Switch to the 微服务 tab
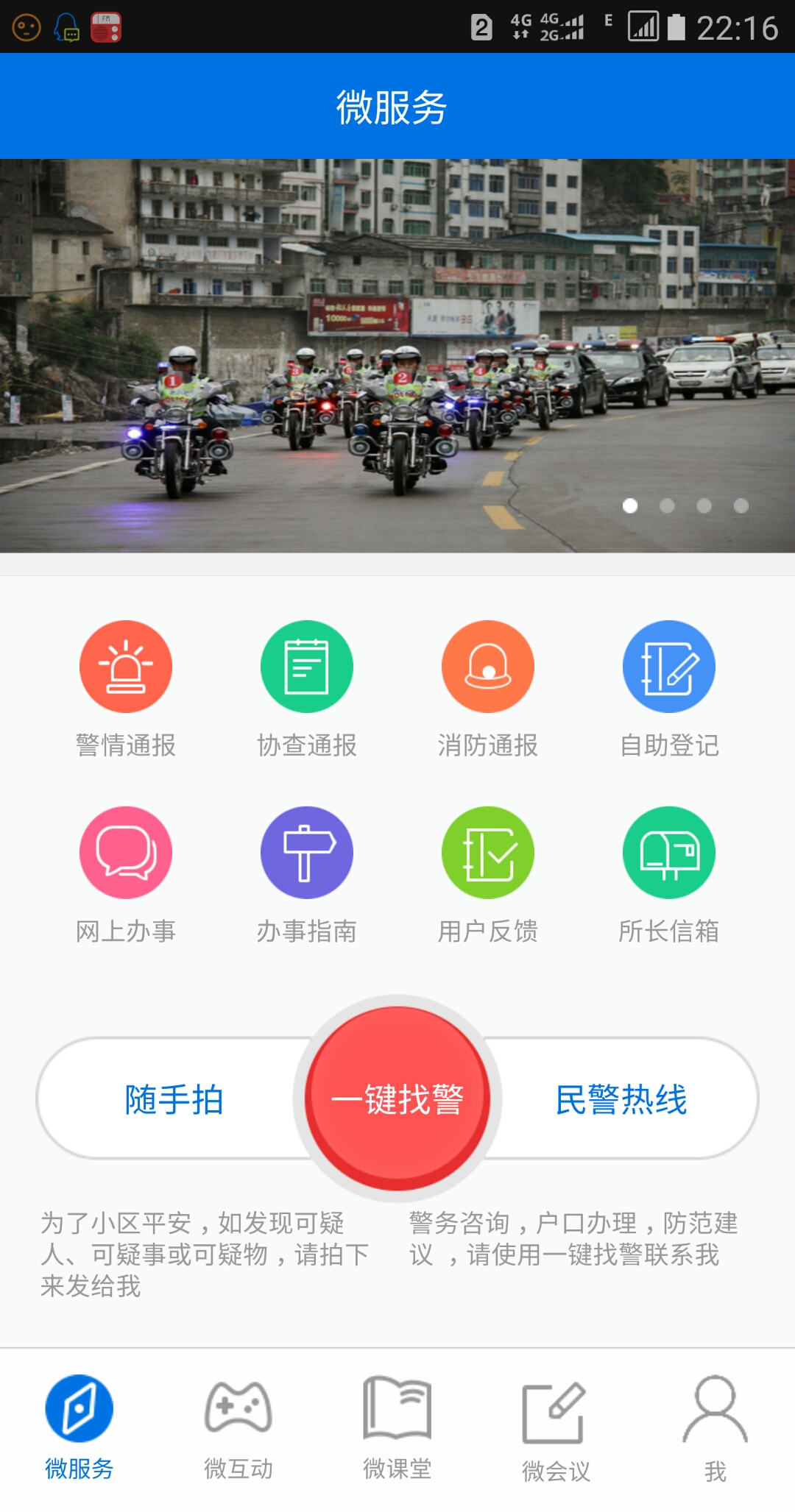The width and height of the screenshot is (795, 1512). click(x=79, y=1427)
